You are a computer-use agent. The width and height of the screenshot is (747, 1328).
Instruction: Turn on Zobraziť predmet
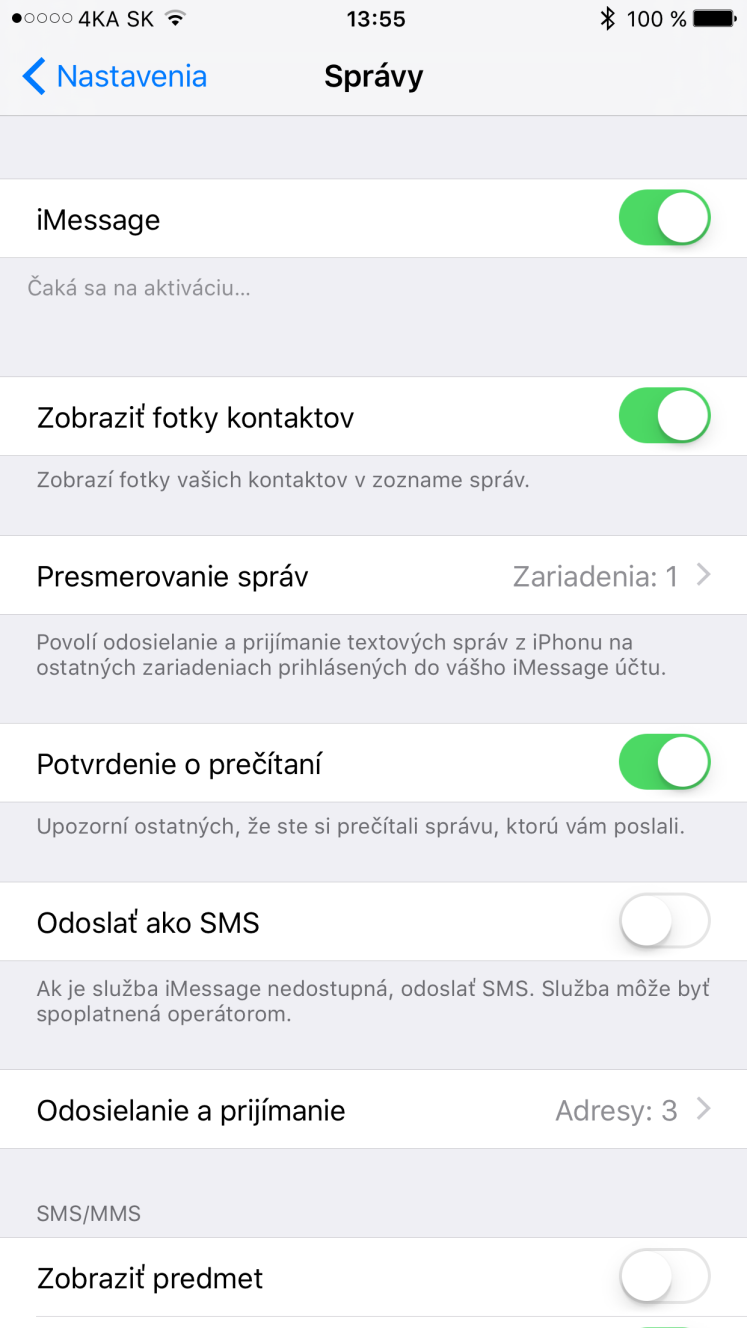(x=665, y=1277)
